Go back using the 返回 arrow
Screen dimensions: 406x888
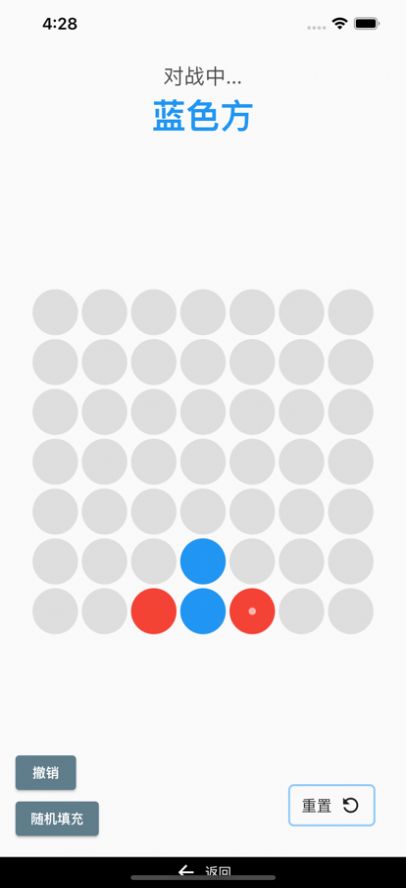203,871
